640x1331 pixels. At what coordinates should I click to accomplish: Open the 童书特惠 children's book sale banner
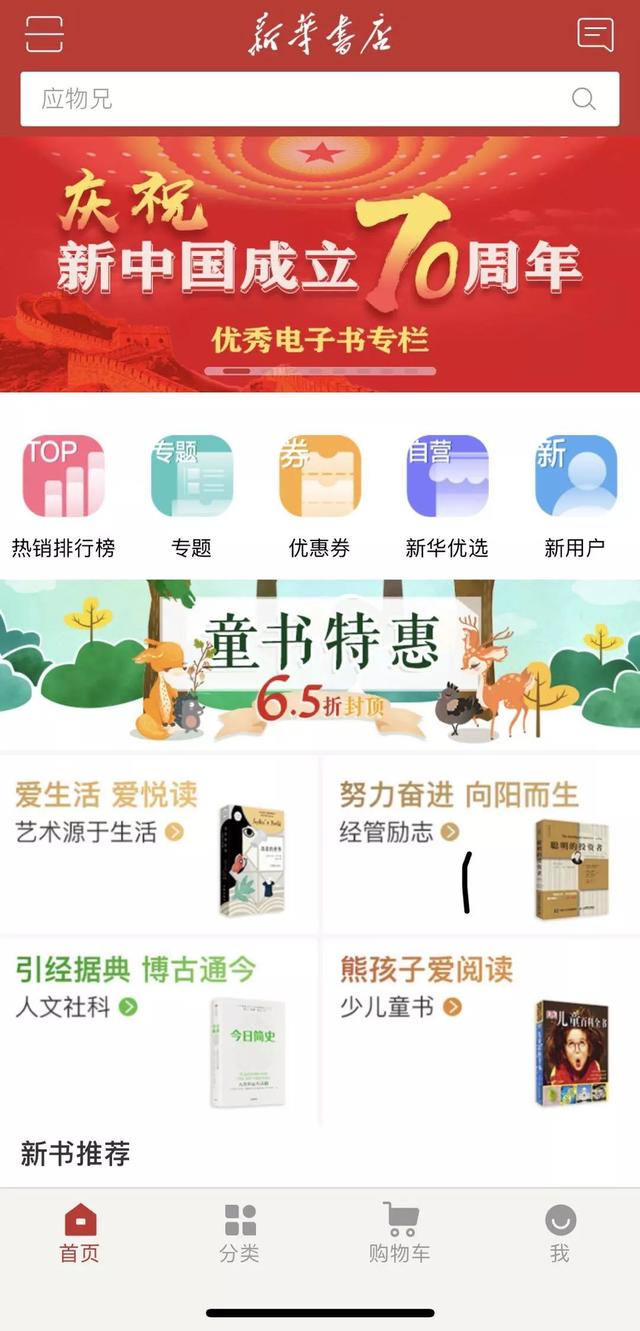coord(320,660)
